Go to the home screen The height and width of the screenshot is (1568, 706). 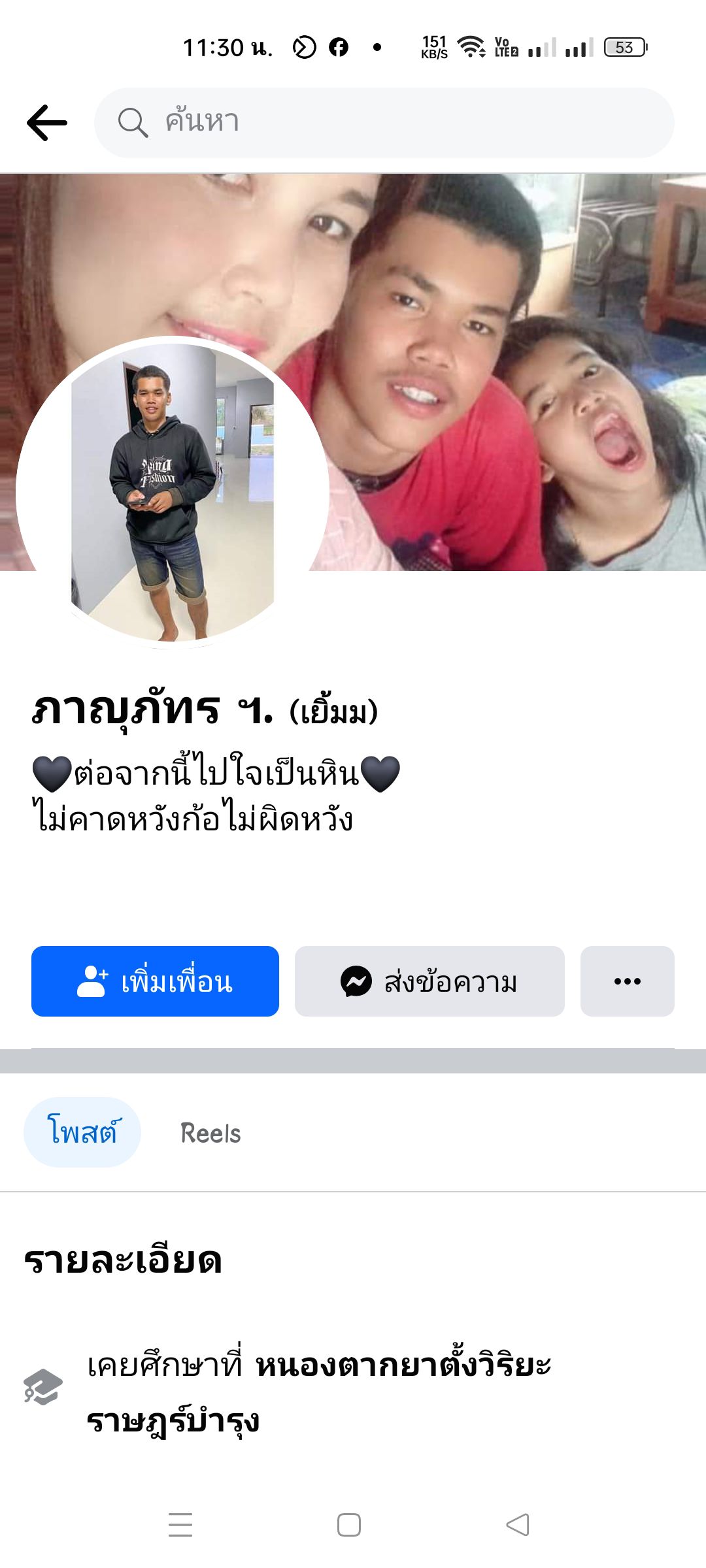[349, 1524]
